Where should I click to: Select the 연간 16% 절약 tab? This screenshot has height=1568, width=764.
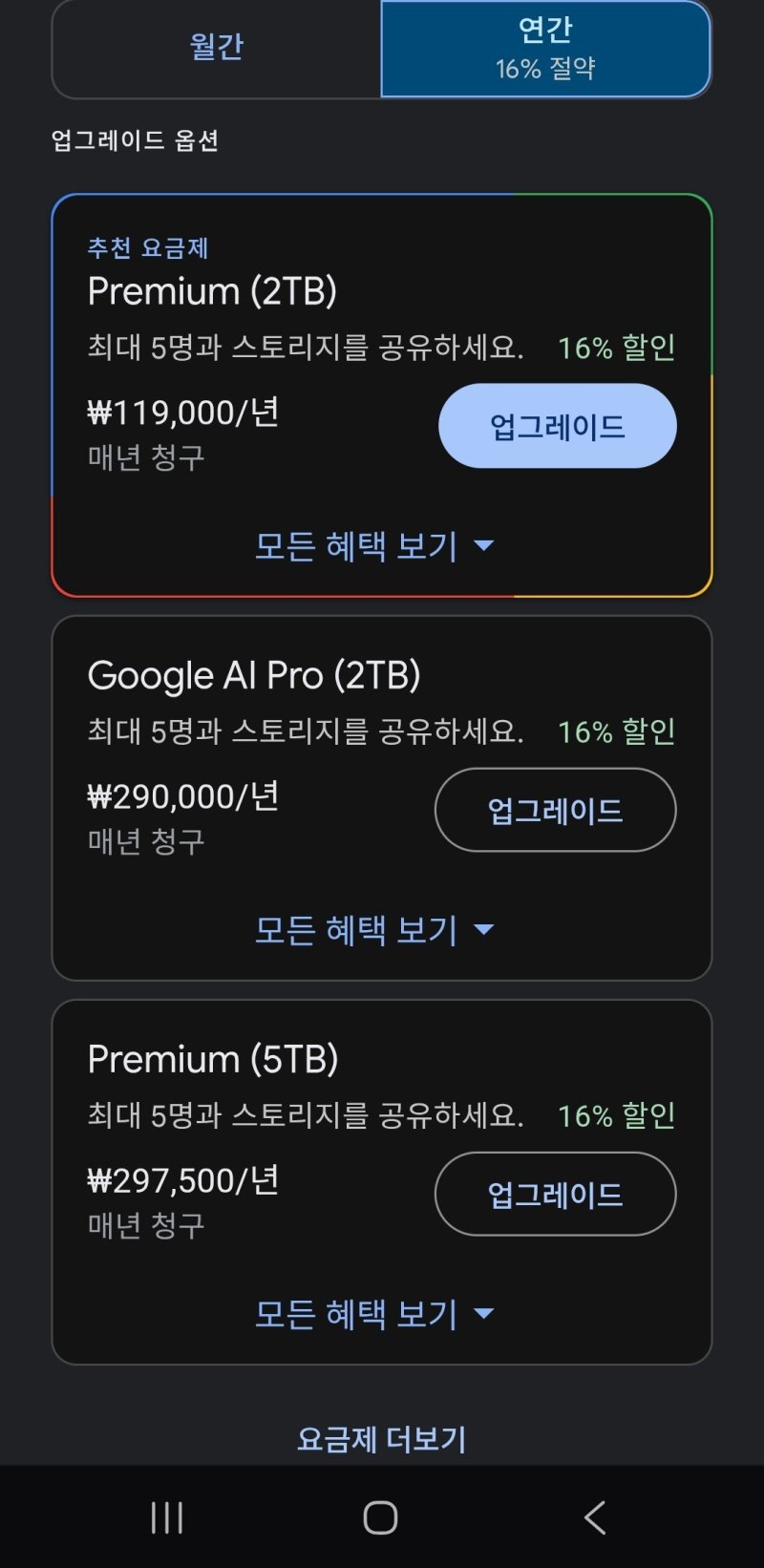pyautogui.click(x=545, y=48)
